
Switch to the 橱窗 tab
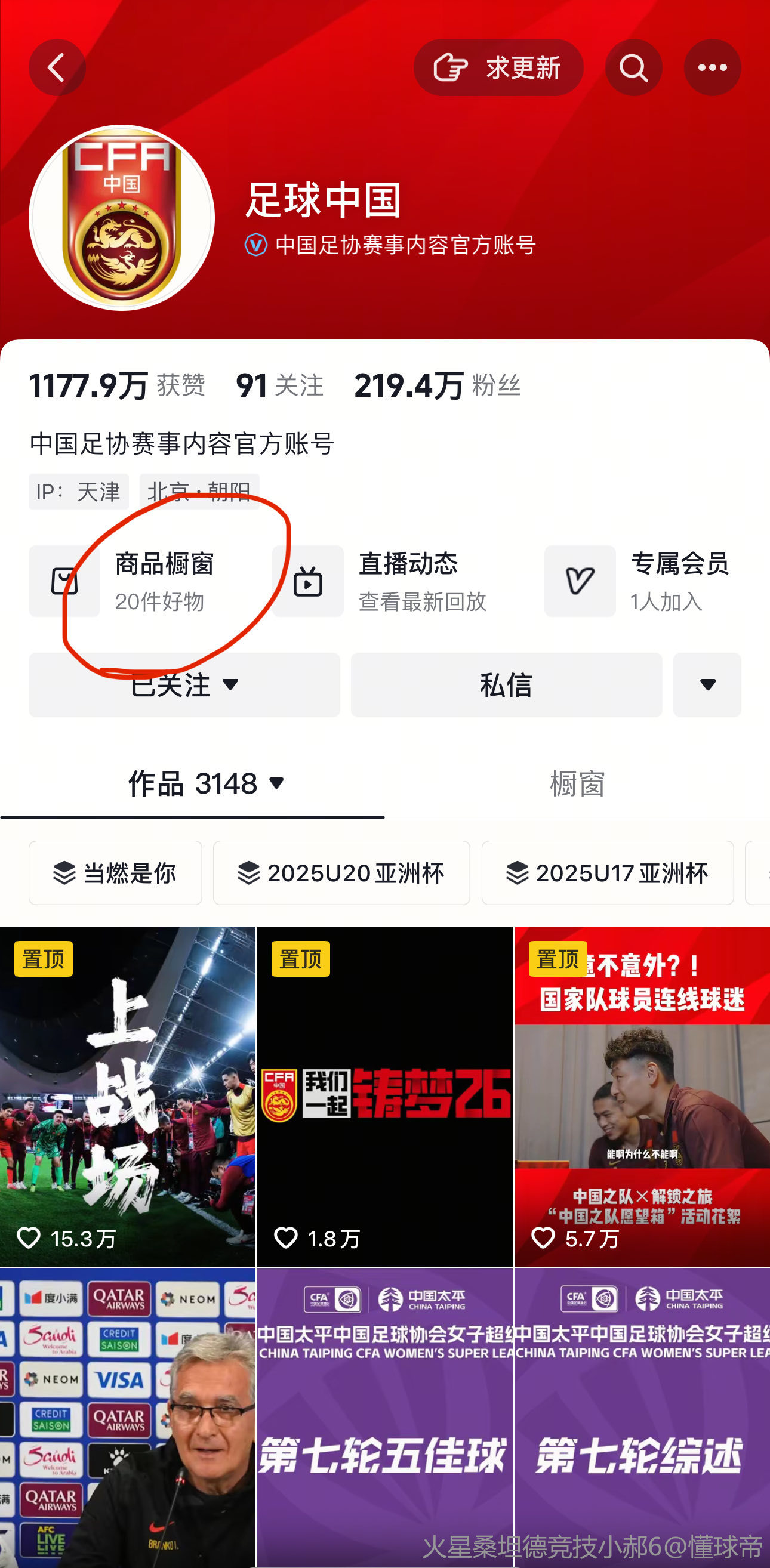pos(577,783)
